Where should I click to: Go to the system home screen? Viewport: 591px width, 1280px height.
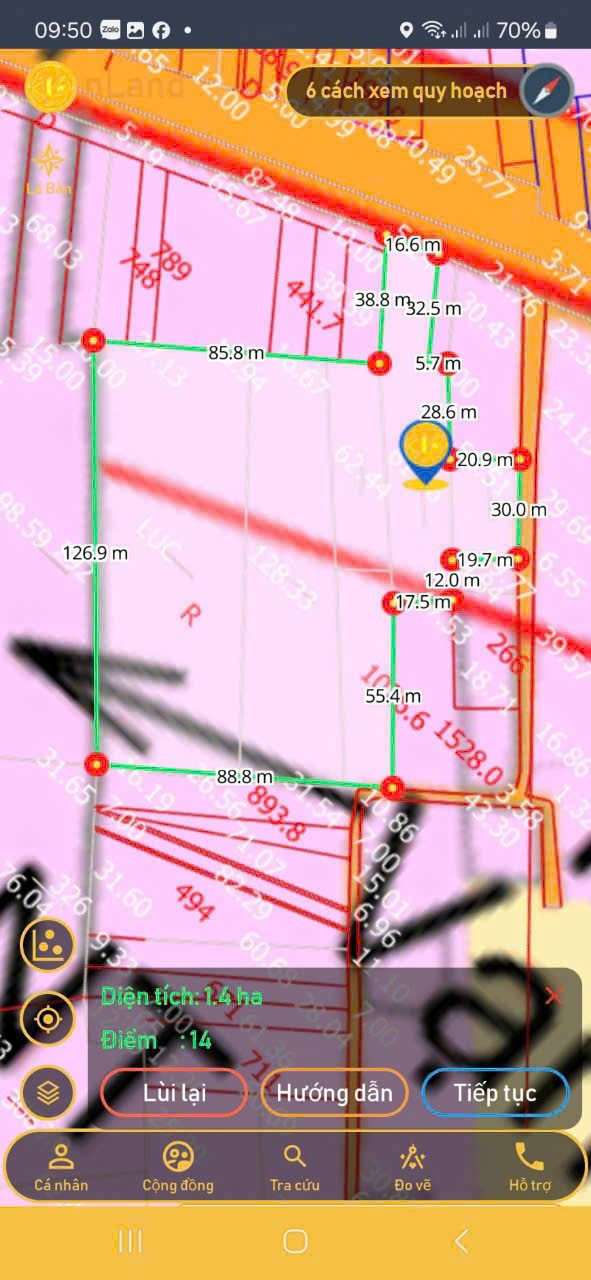(295, 1241)
